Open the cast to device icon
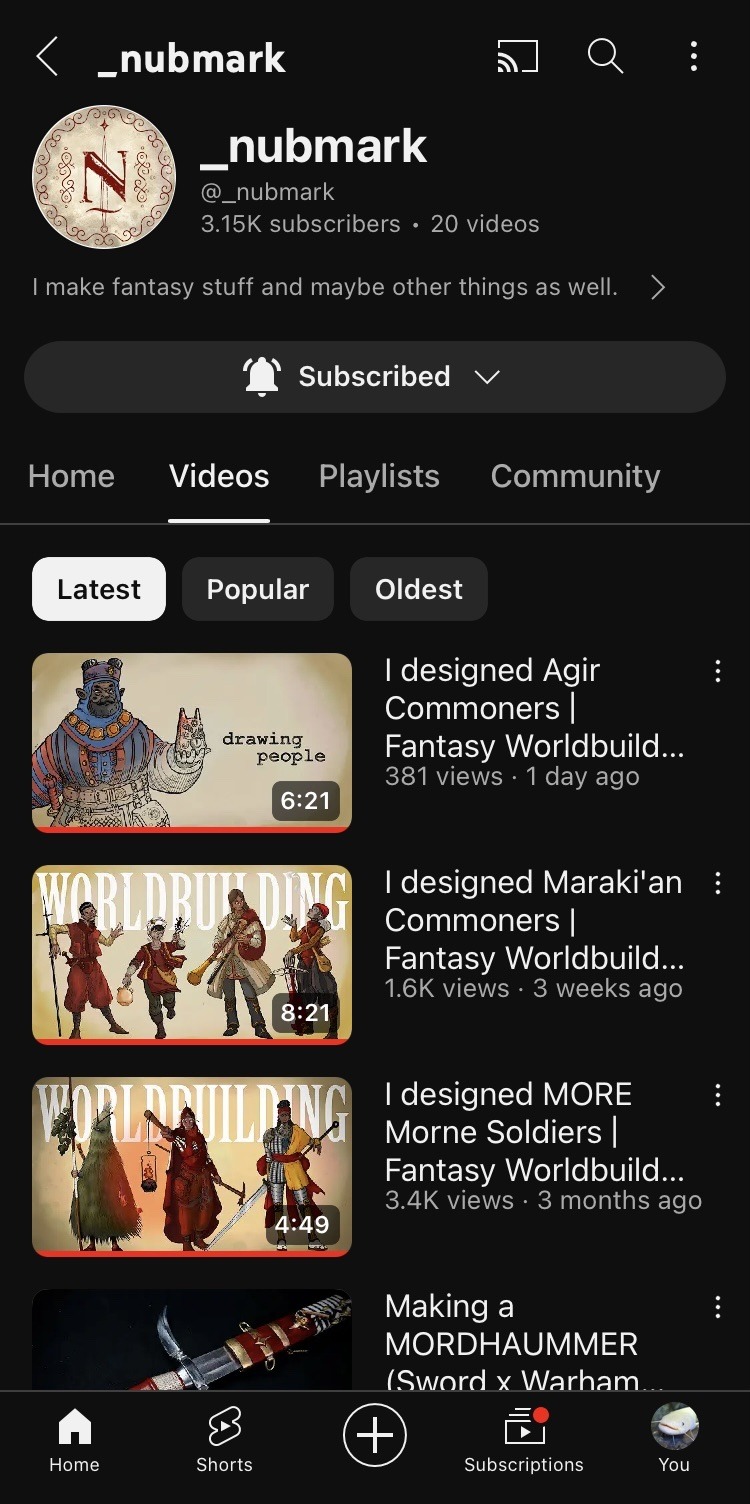This screenshot has width=750, height=1504. 517,58
